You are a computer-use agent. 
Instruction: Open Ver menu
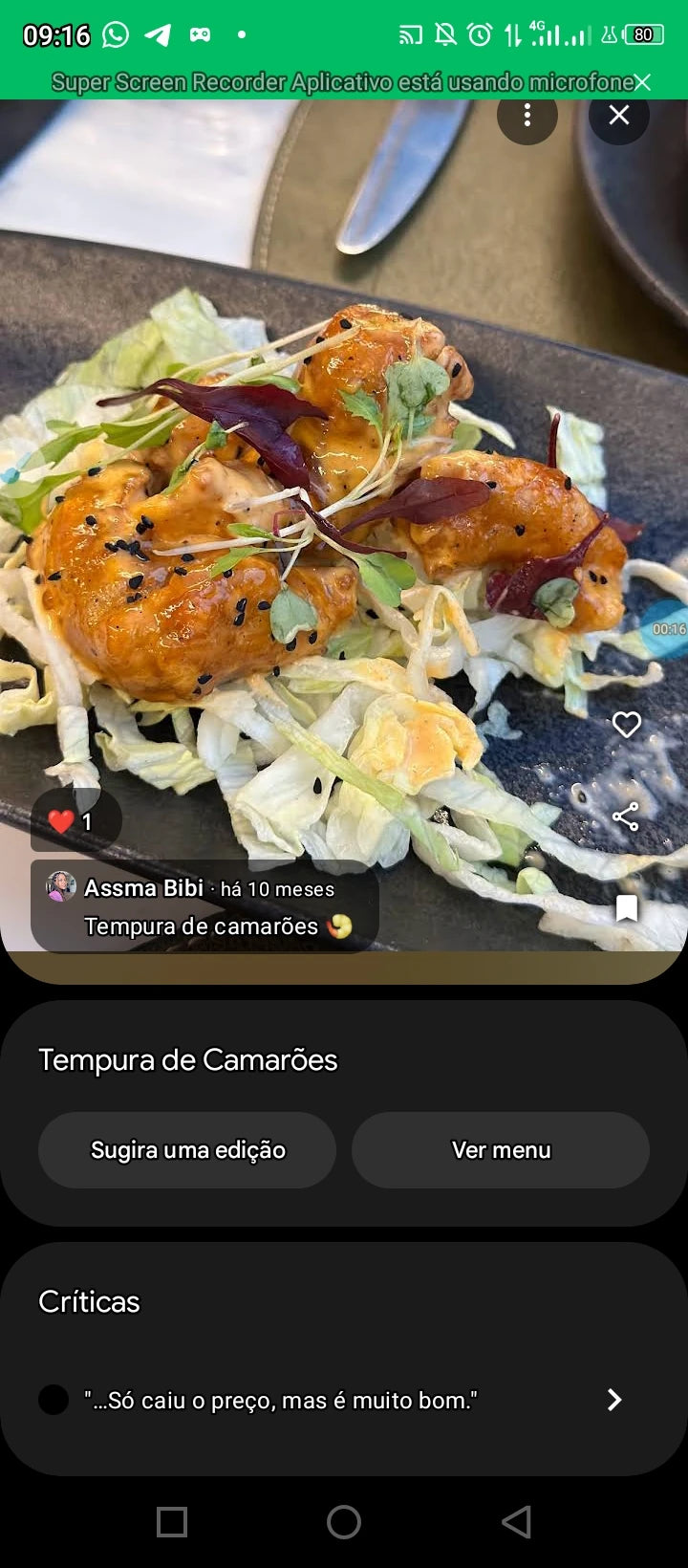click(x=501, y=1150)
